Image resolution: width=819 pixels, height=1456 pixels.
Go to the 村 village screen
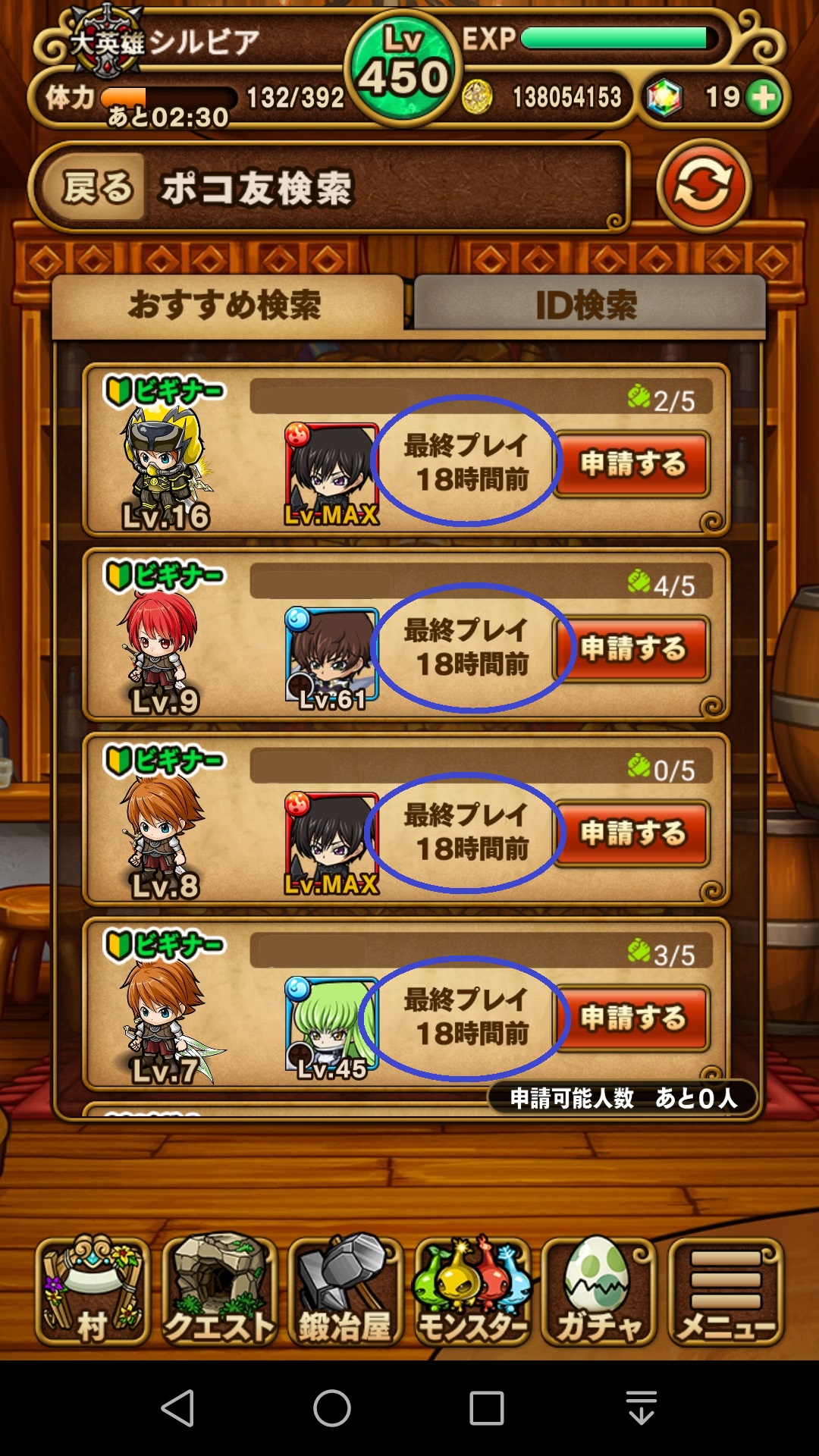point(93,1291)
